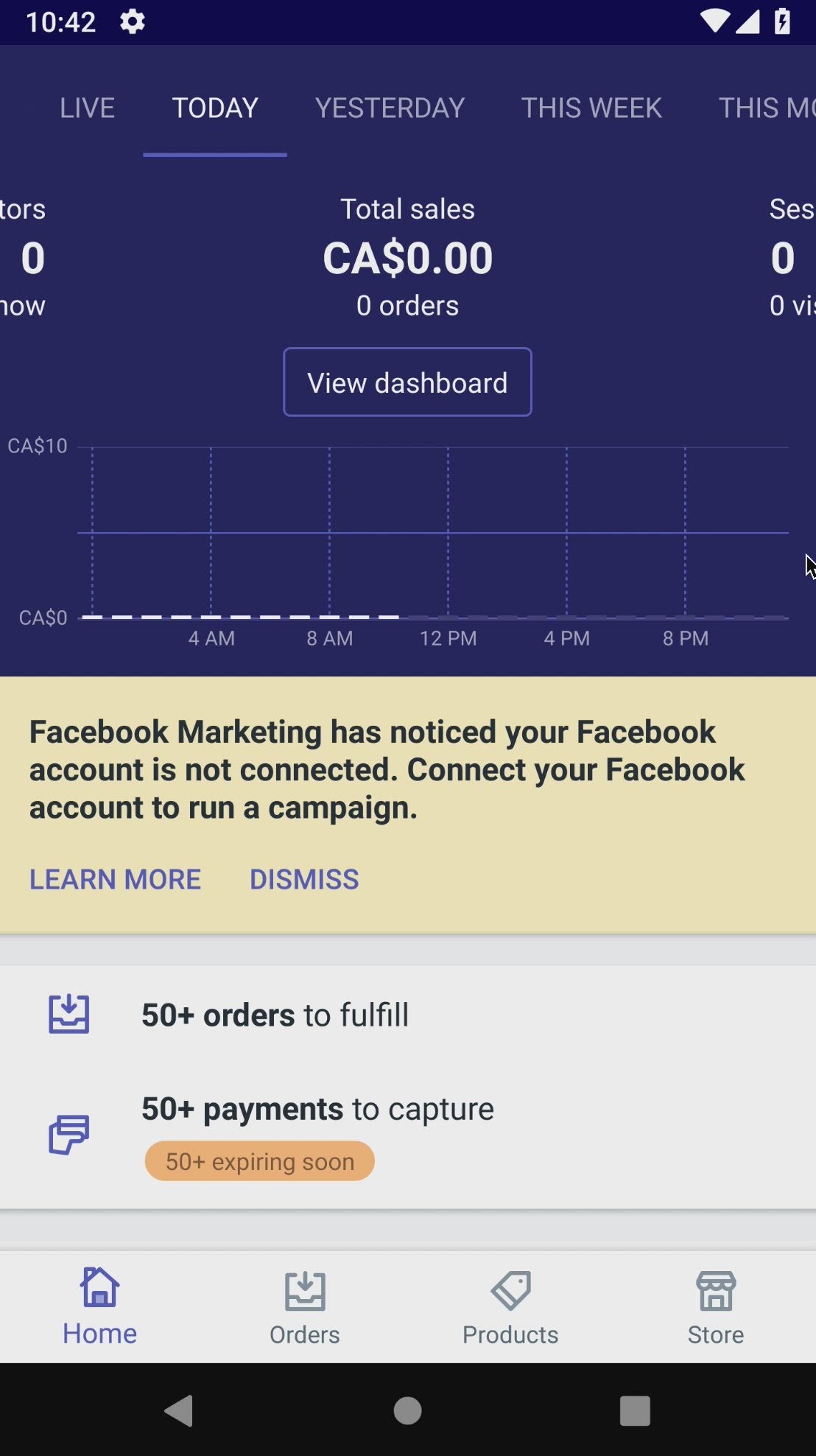This screenshot has width=816, height=1456.
Task: Tap the system back button
Action: (x=179, y=1411)
